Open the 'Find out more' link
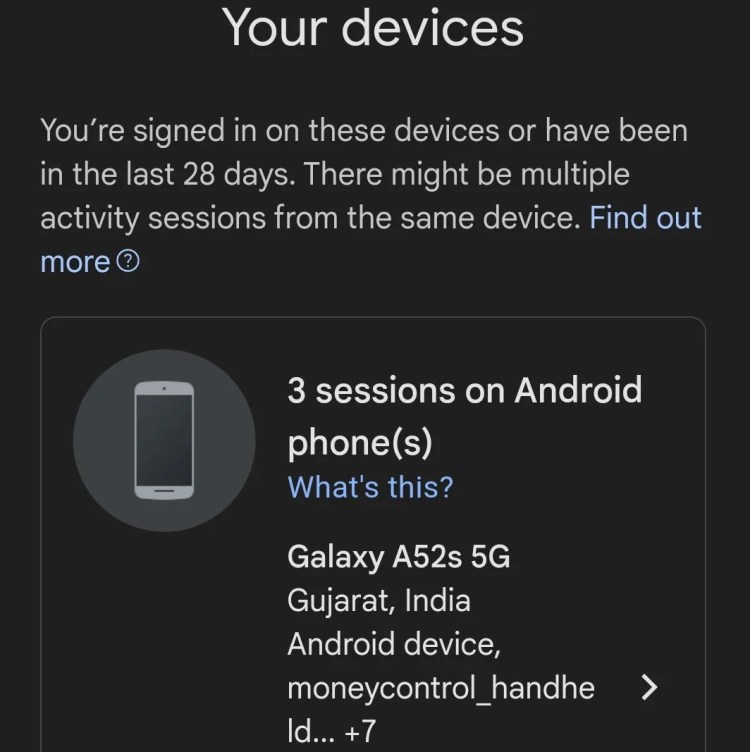The image size is (750, 752). tap(645, 218)
